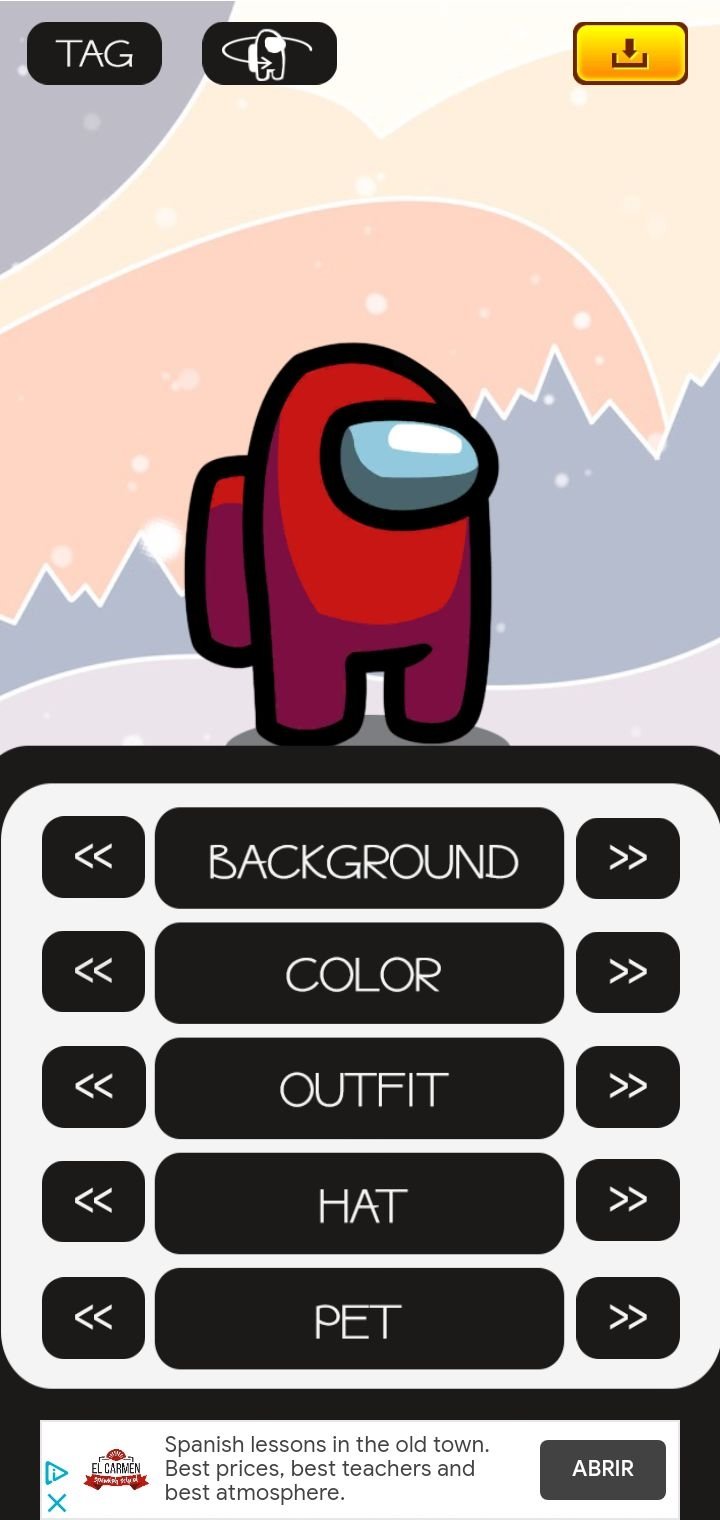Tap the BACKGROUND button
Screen dimensions: 720x1520
click(x=360, y=858)
